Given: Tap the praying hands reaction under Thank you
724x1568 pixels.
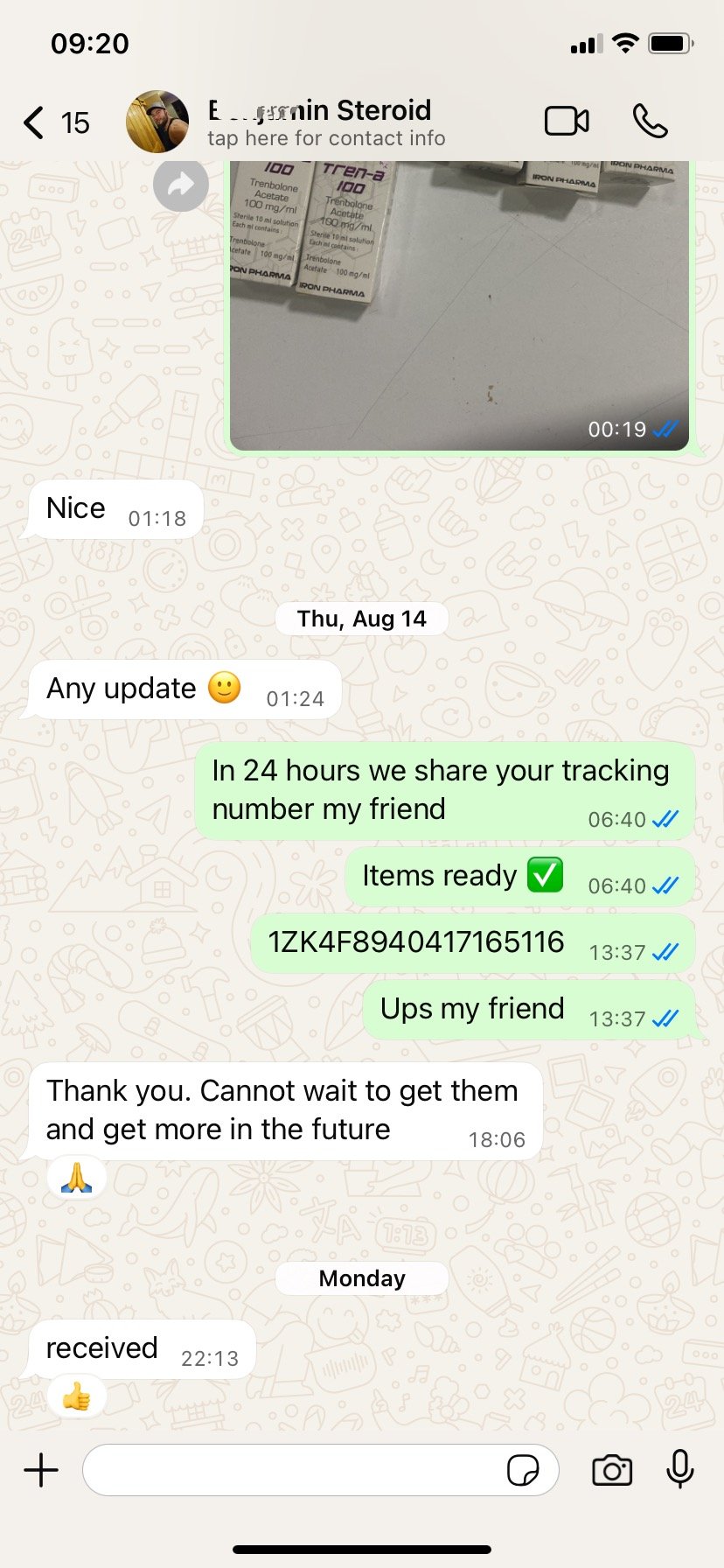Looking at the screenshot, I should pyautogui.click(x=77, y=1179).
